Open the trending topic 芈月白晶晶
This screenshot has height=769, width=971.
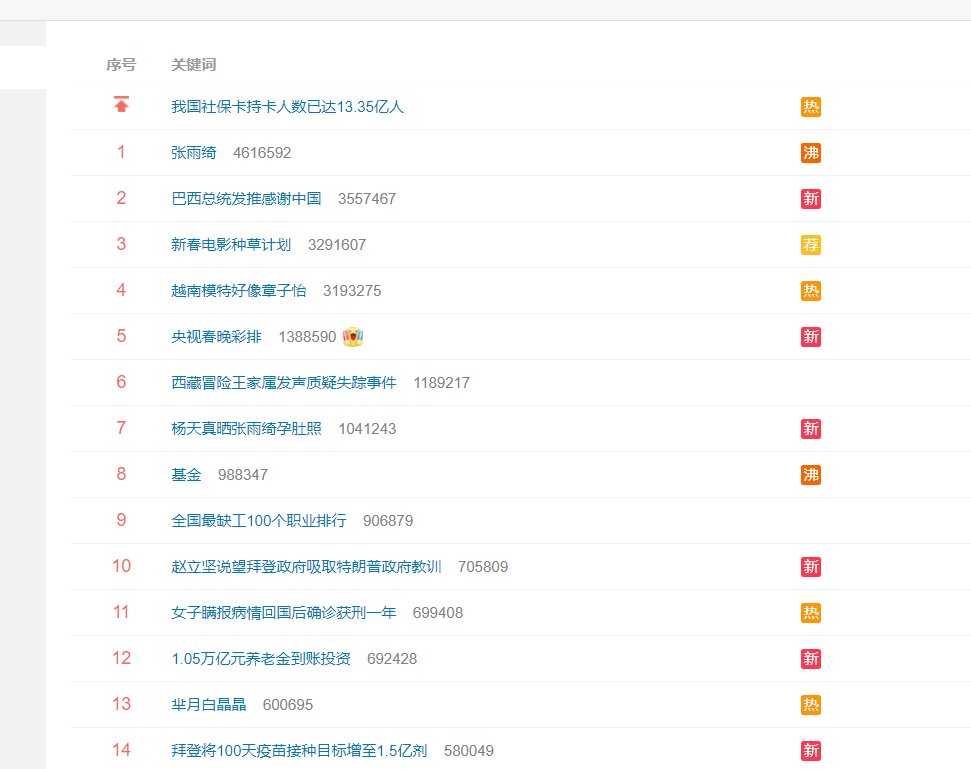208,705
